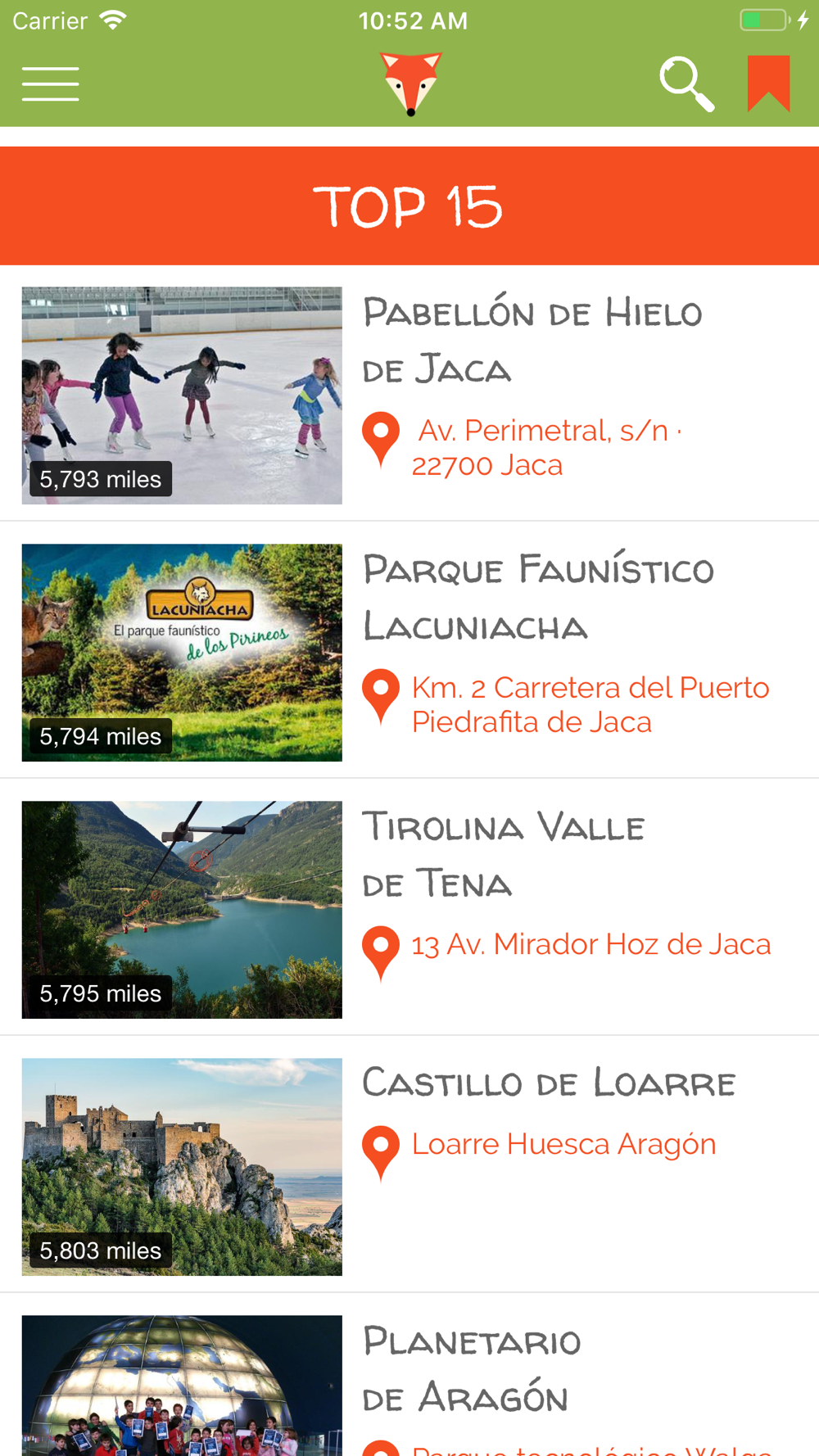Tap the Av. Perimetral, Jaca address
The height and width of the screenshot is (1456, 819).
click(545, 447)
